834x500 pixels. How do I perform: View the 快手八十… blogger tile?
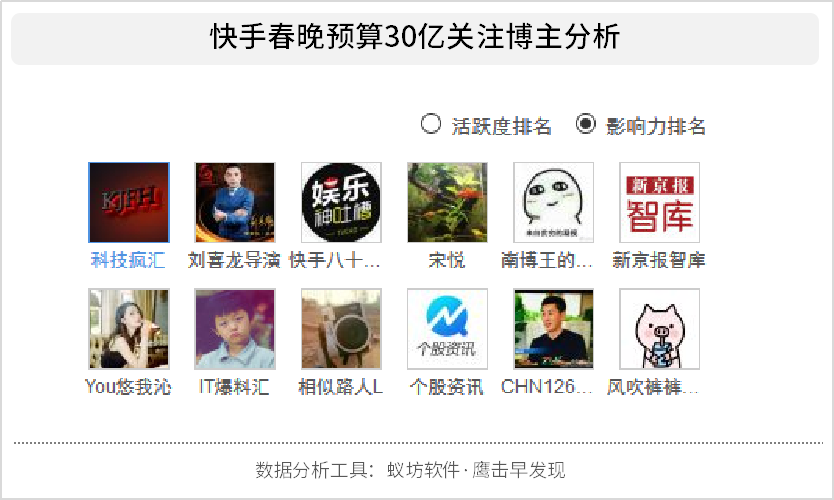[x=341, y=203]
